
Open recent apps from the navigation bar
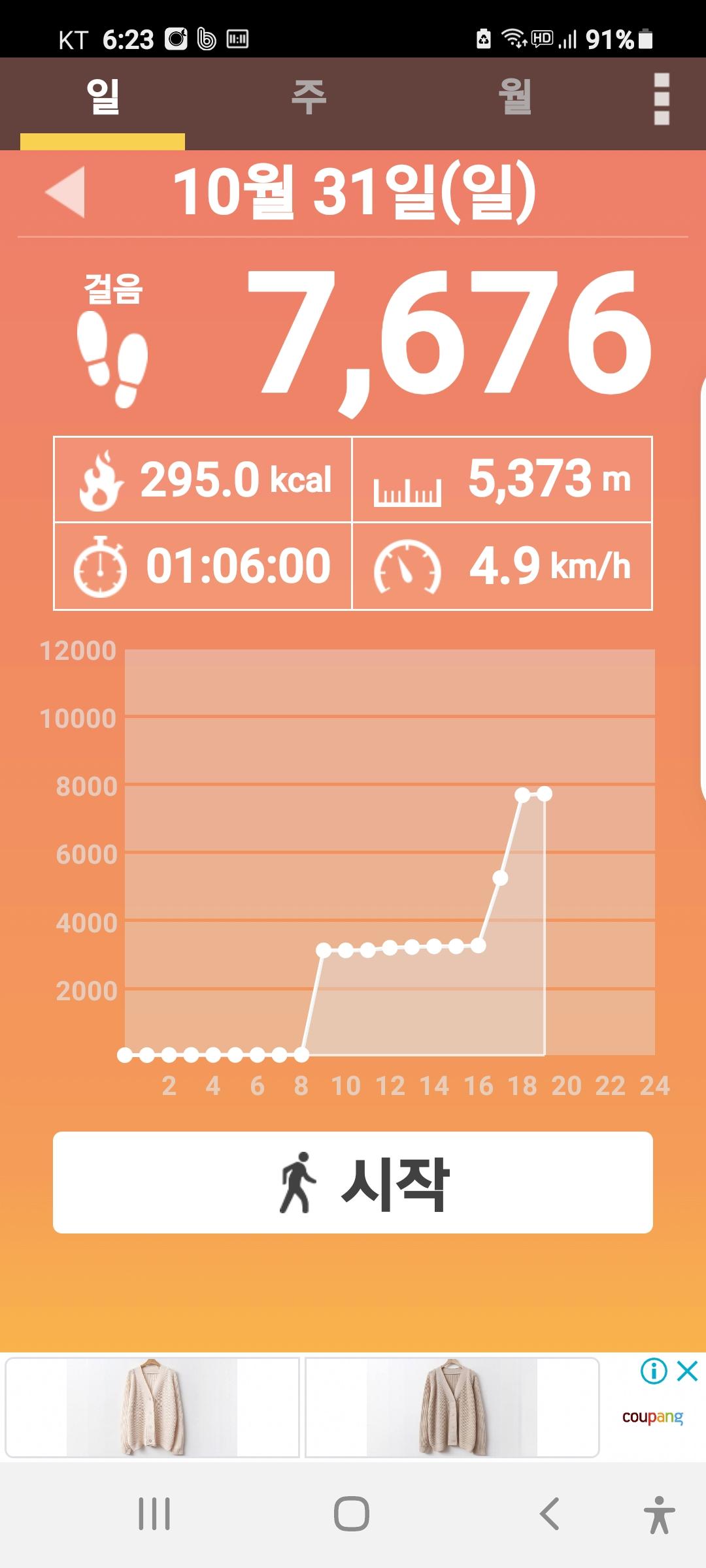coord(154,1514)
